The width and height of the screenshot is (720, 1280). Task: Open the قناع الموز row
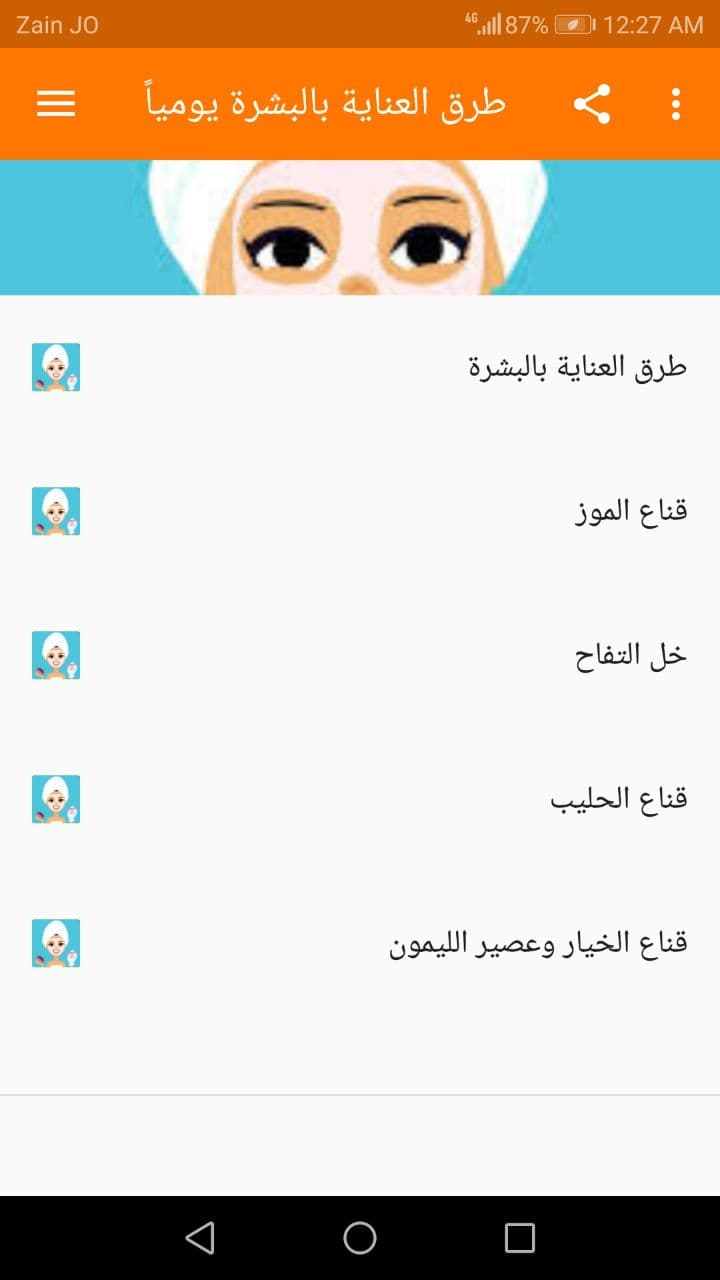[360, 511]
